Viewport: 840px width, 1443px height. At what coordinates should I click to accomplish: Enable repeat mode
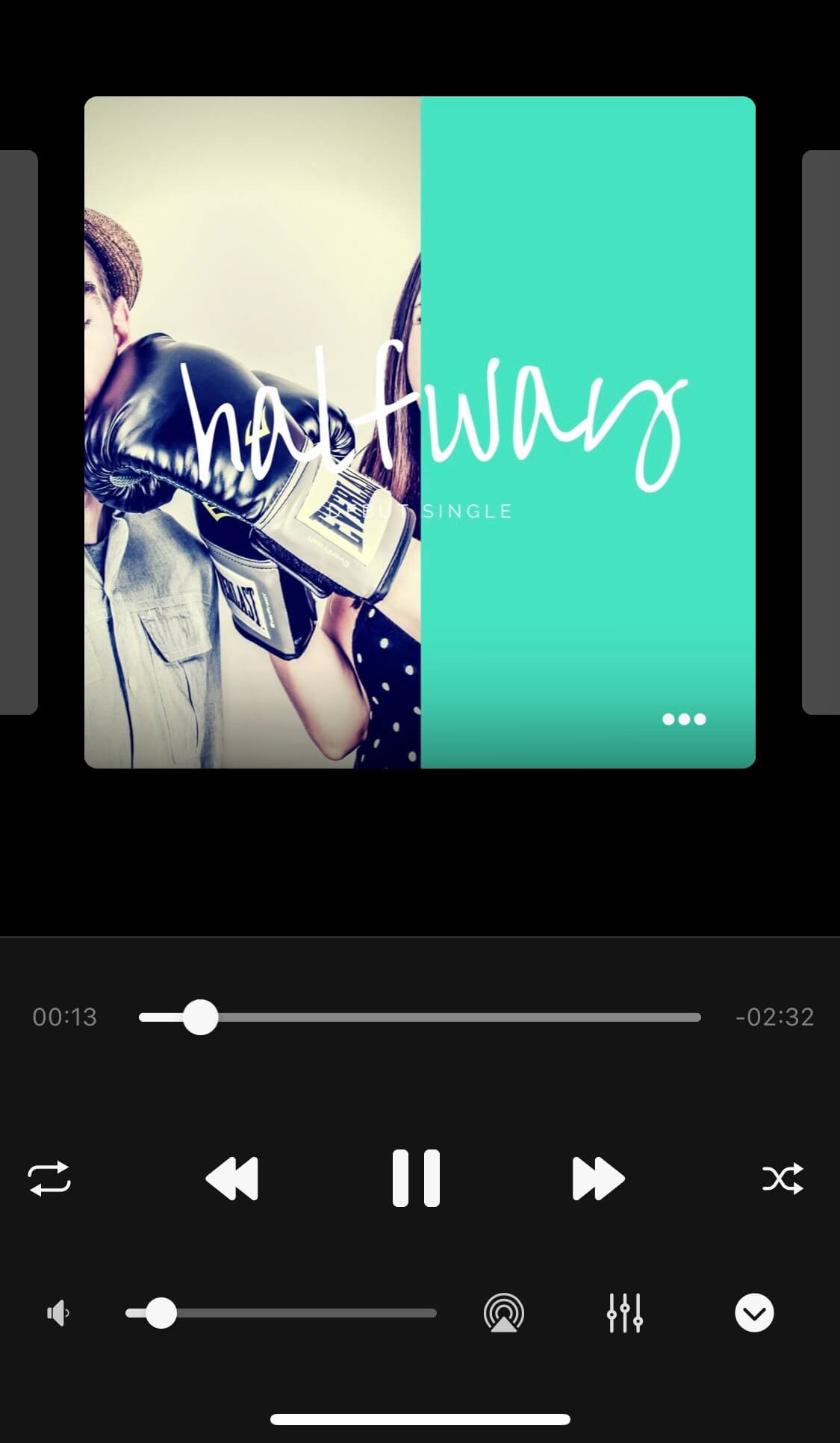click(x=49, y=1178)
